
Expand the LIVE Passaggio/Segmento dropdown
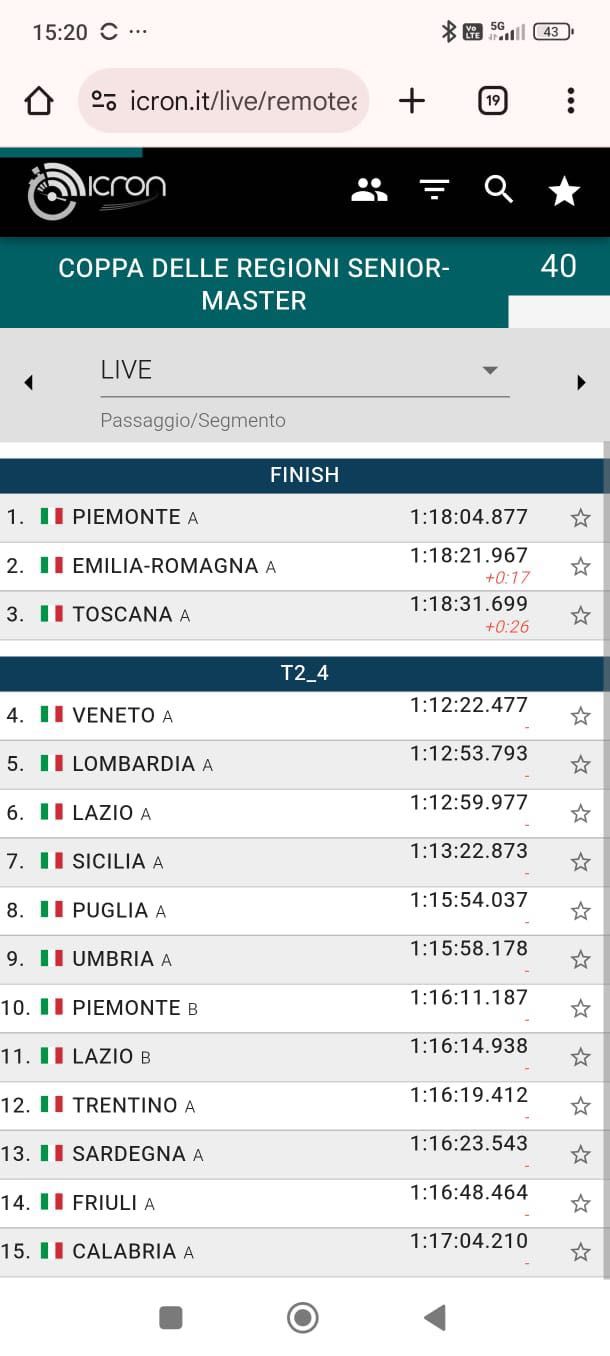tap(304, 371)
